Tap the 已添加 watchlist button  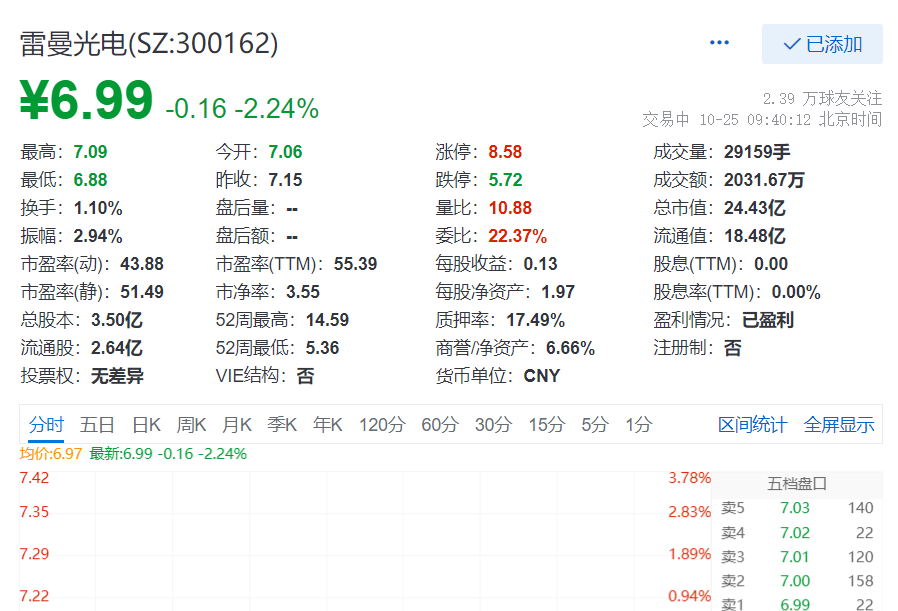[x=822, y=44]
